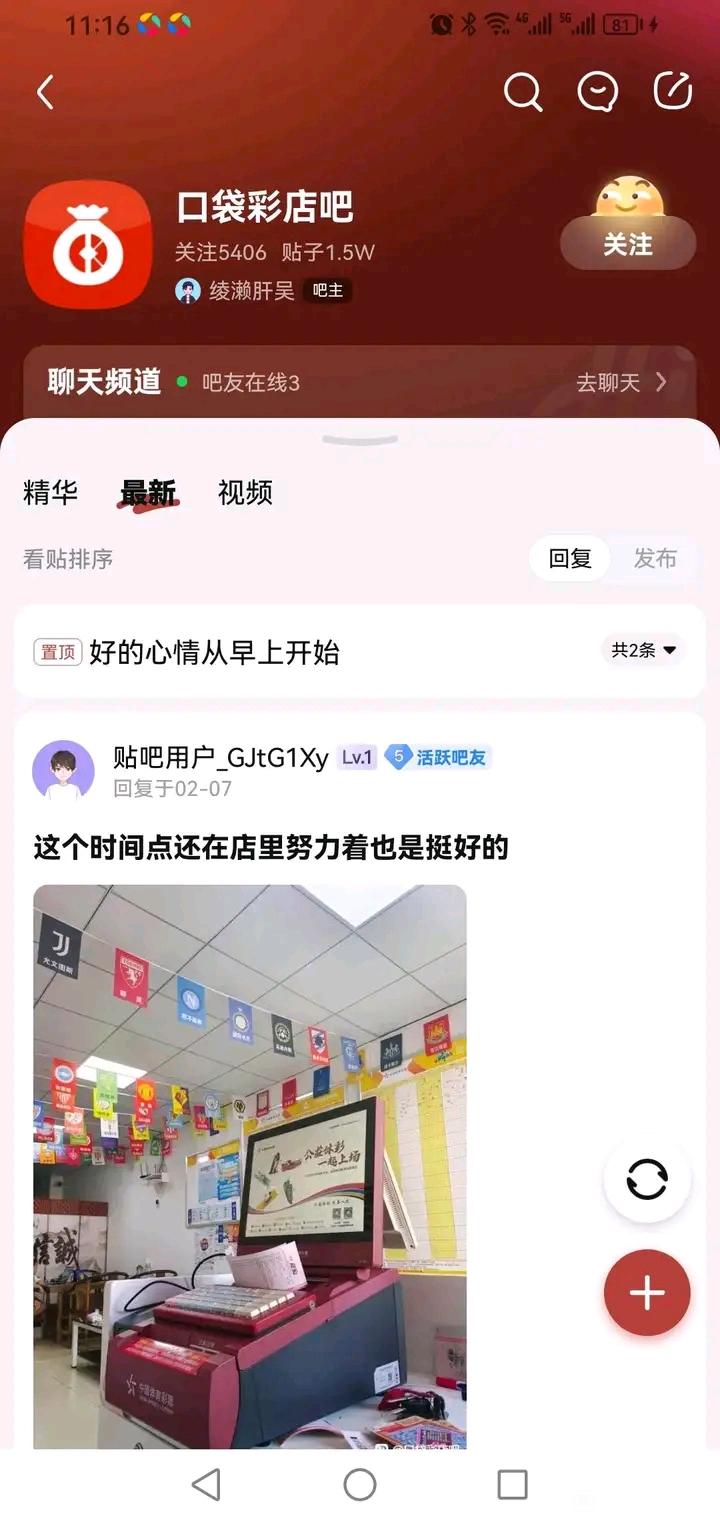Create a new post with the plus button
This screenshot has height=1520, width=720.
click(647, 1293)
